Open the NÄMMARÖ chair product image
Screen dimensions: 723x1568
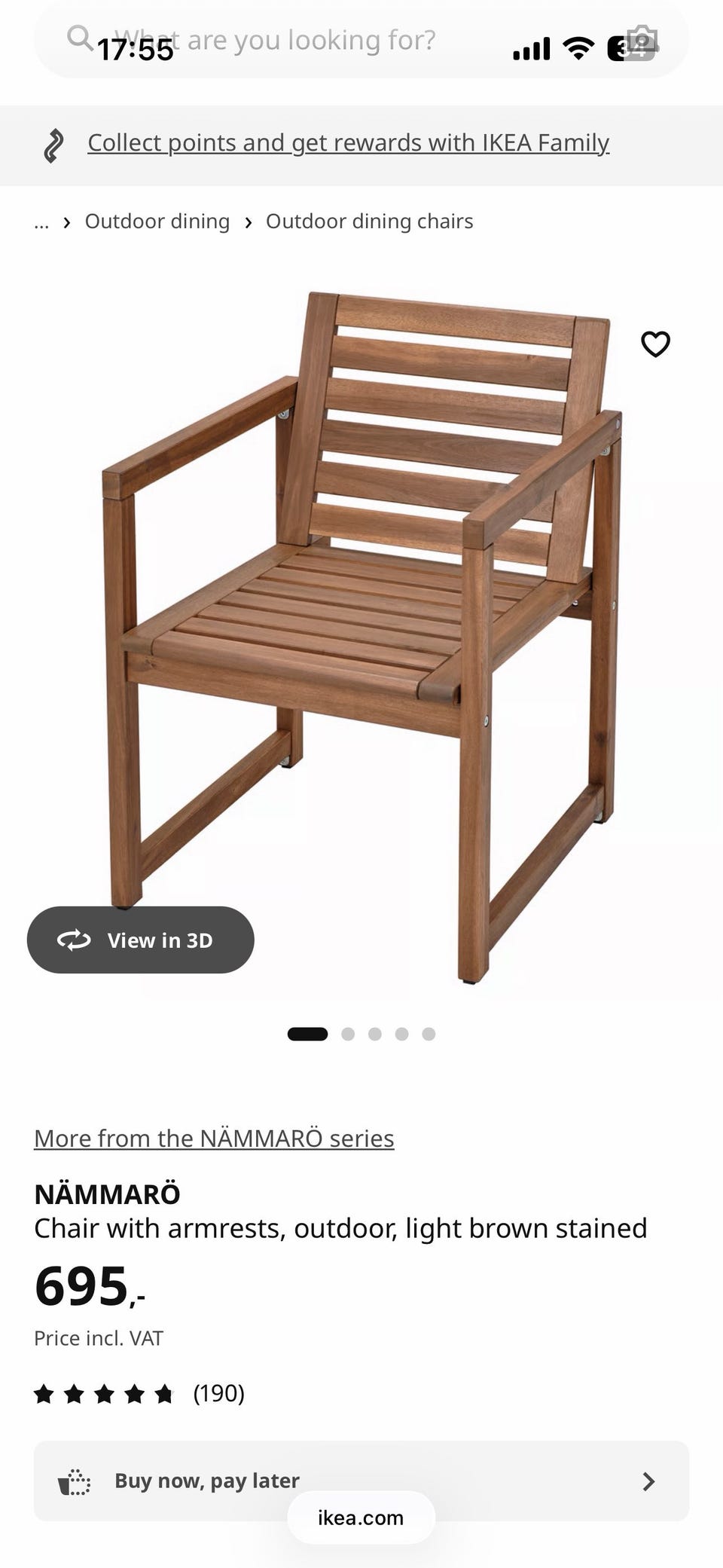361,637
